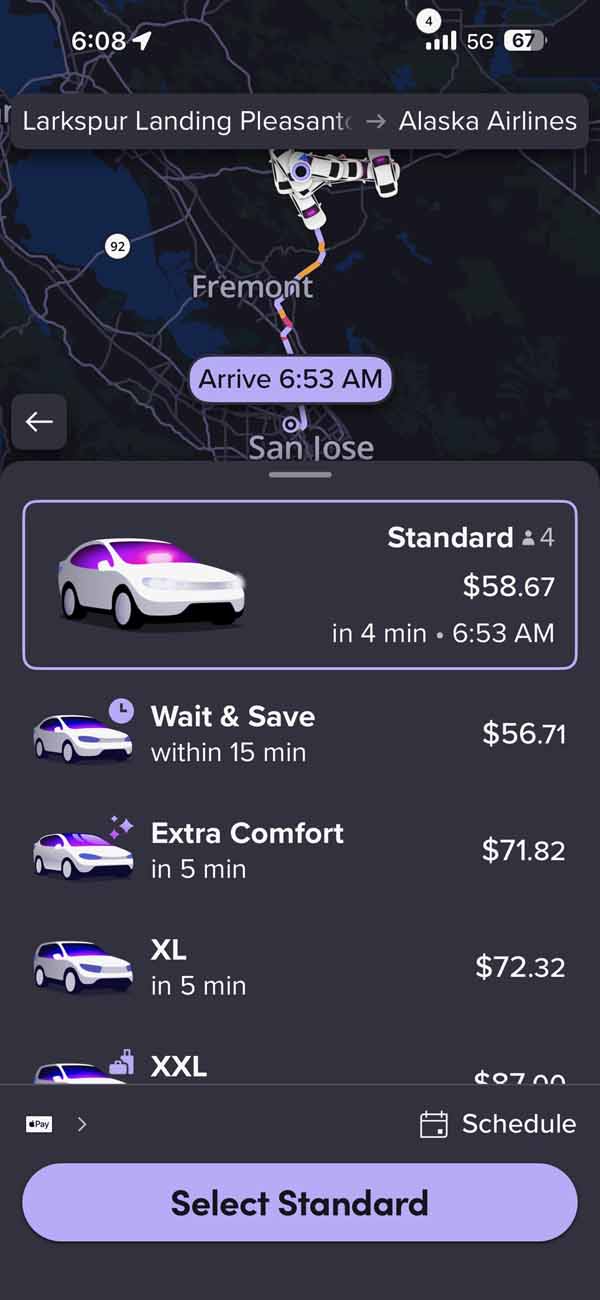Select the Extra Comfort ride
The image size is (600, 1300).
coord(300,850)
